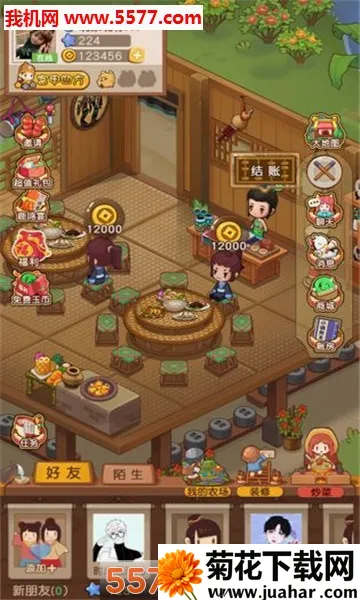
Task: Open the 任务 quests icon
Action: [x=29, y=432]
